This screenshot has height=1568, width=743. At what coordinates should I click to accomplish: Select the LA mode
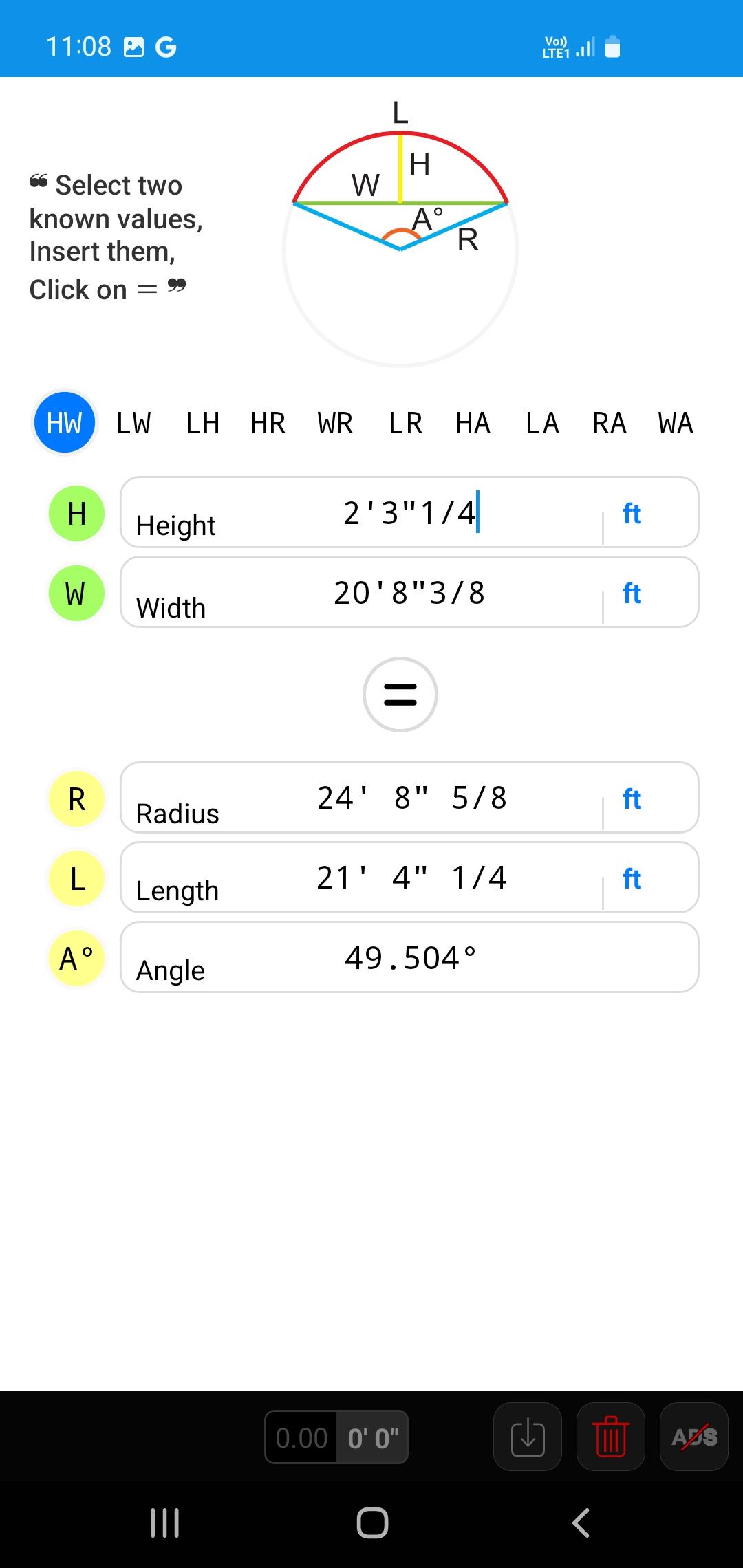pos(542,423)
